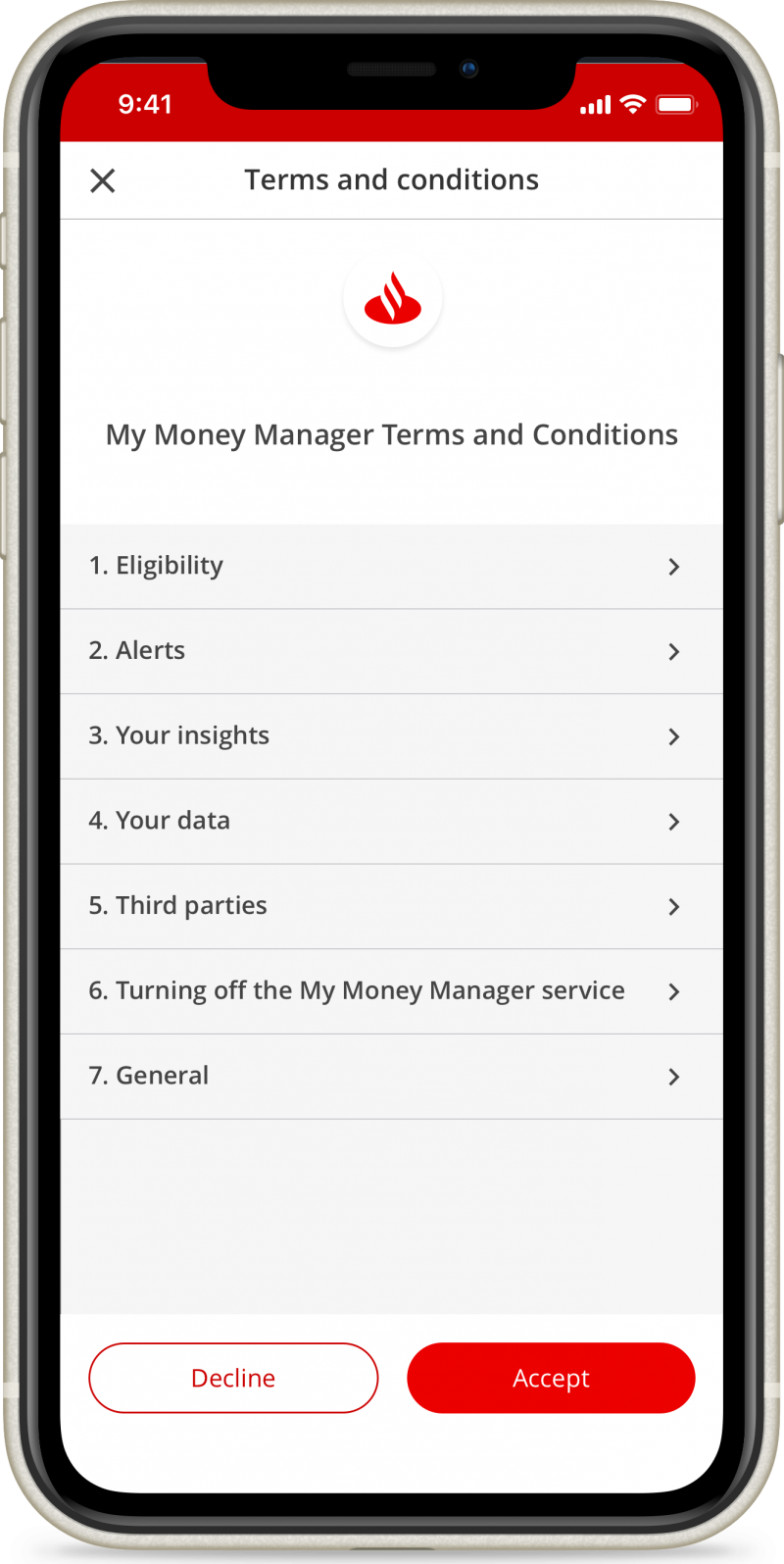784x1564 pixels.
Task: Tap the Wi-Fi icon in status bar
Action: tap(634, 104)
